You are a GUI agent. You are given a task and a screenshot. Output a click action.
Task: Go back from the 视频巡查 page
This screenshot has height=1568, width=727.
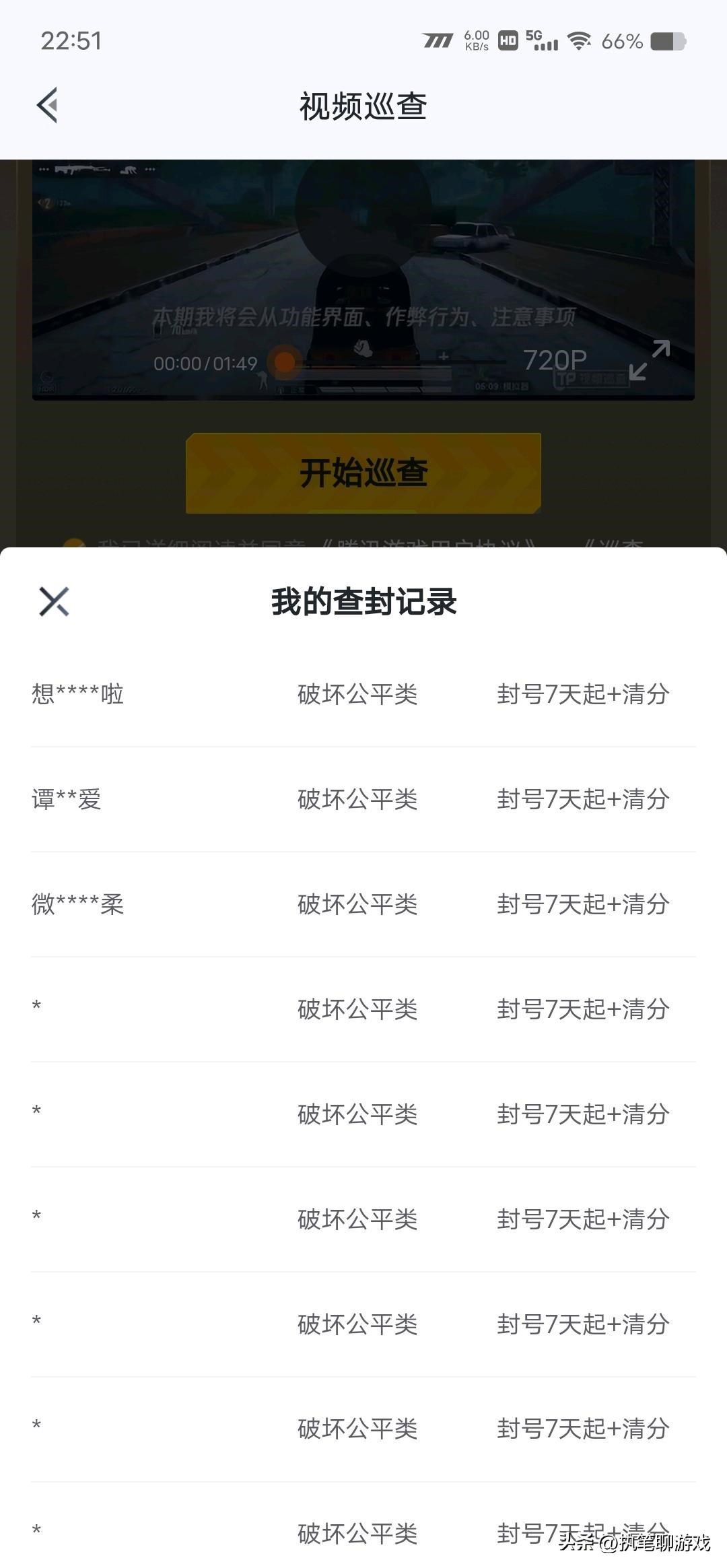pos(47,106)
